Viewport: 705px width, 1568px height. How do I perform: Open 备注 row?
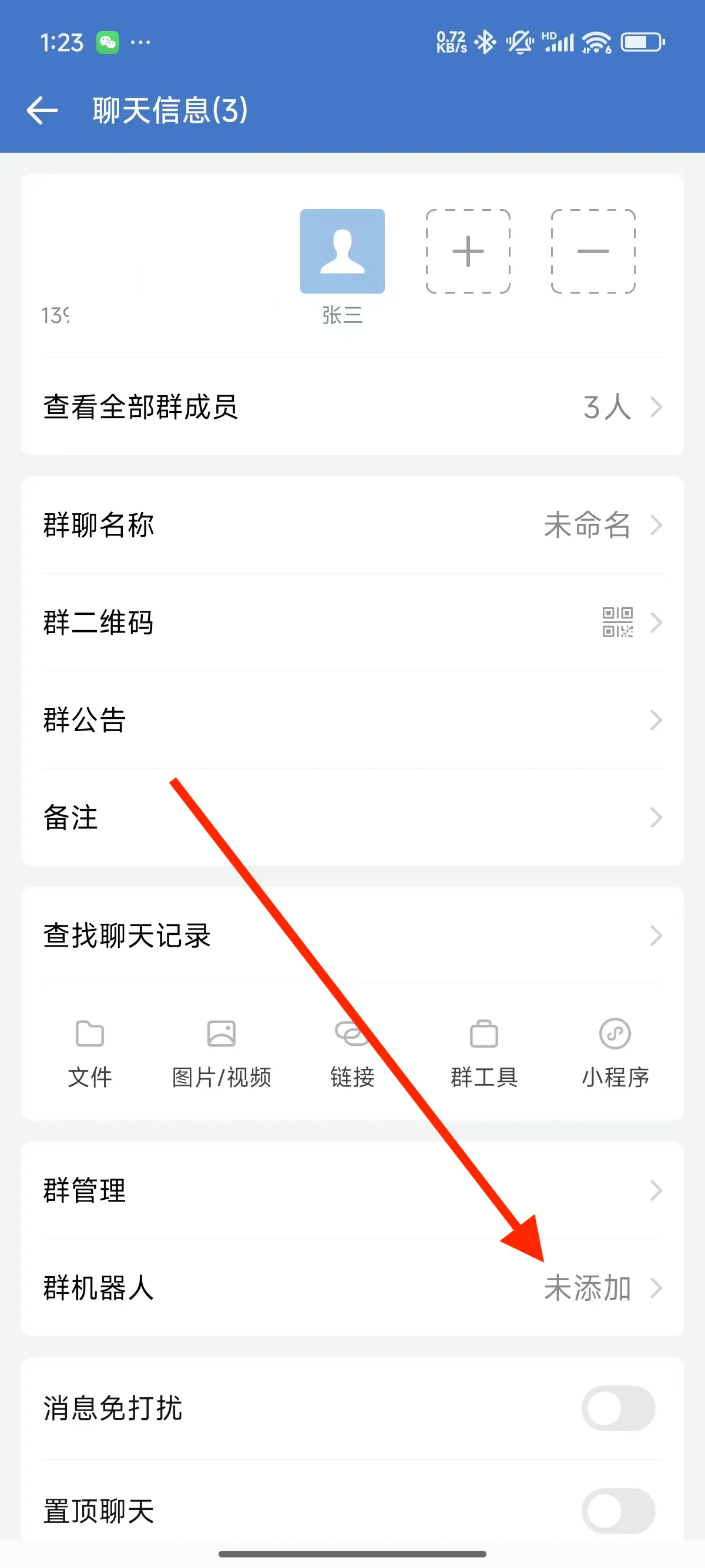[x=352, y=817]
